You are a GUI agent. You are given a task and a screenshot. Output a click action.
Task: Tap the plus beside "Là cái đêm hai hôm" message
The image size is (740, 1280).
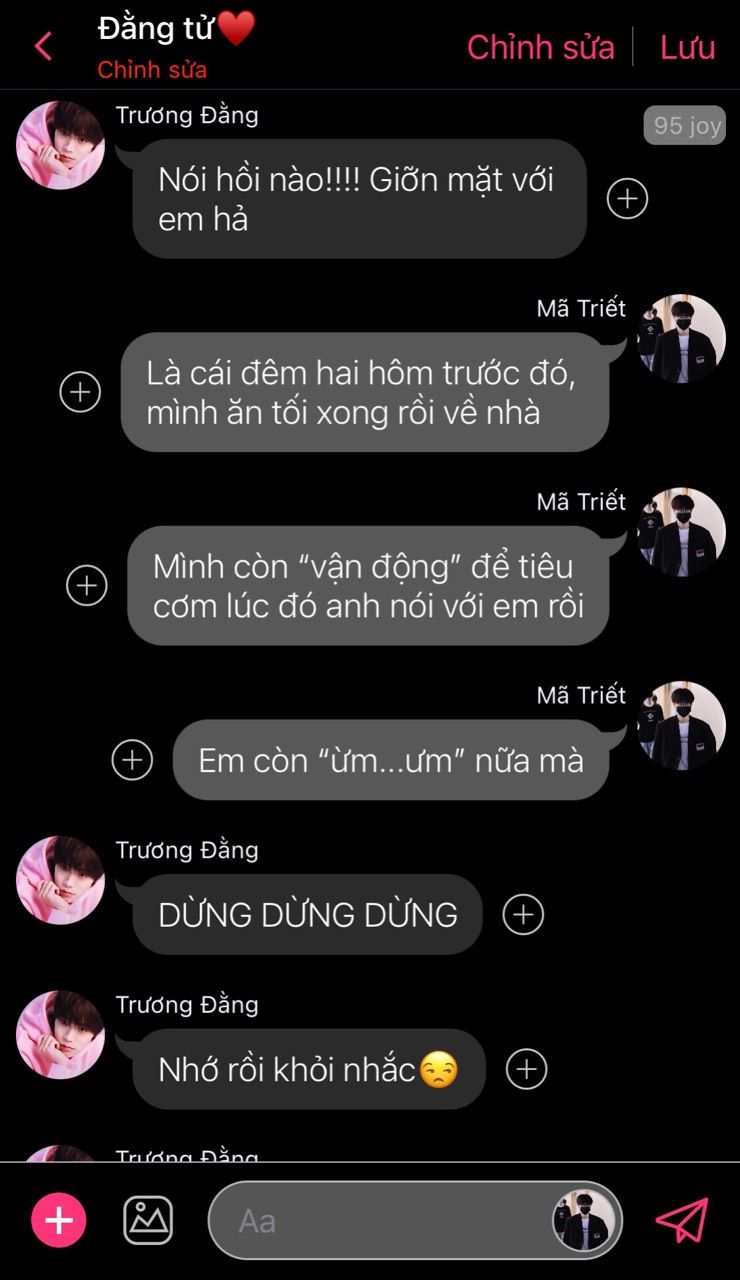click(x=80, y=391)
